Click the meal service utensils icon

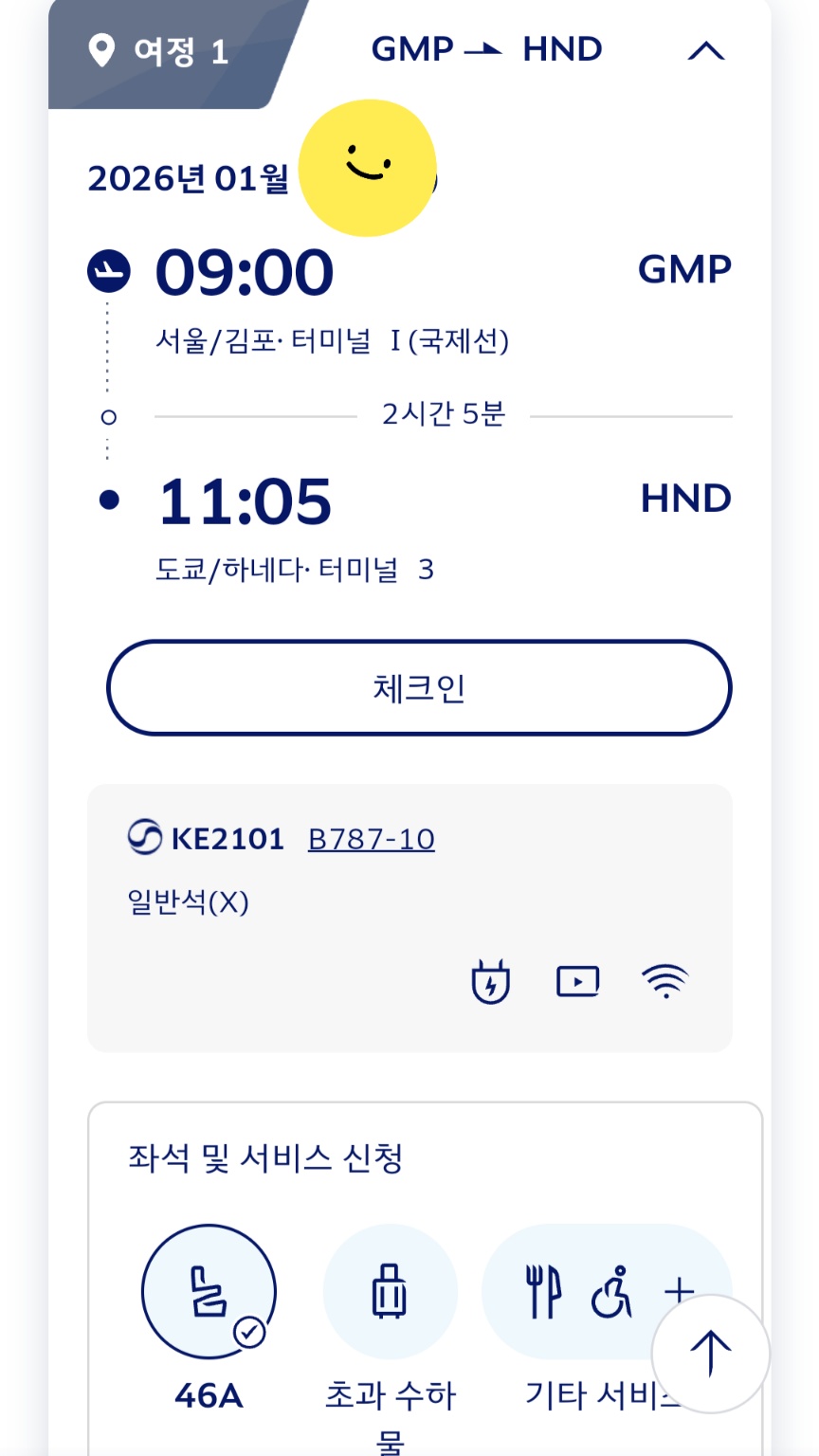542,1289
